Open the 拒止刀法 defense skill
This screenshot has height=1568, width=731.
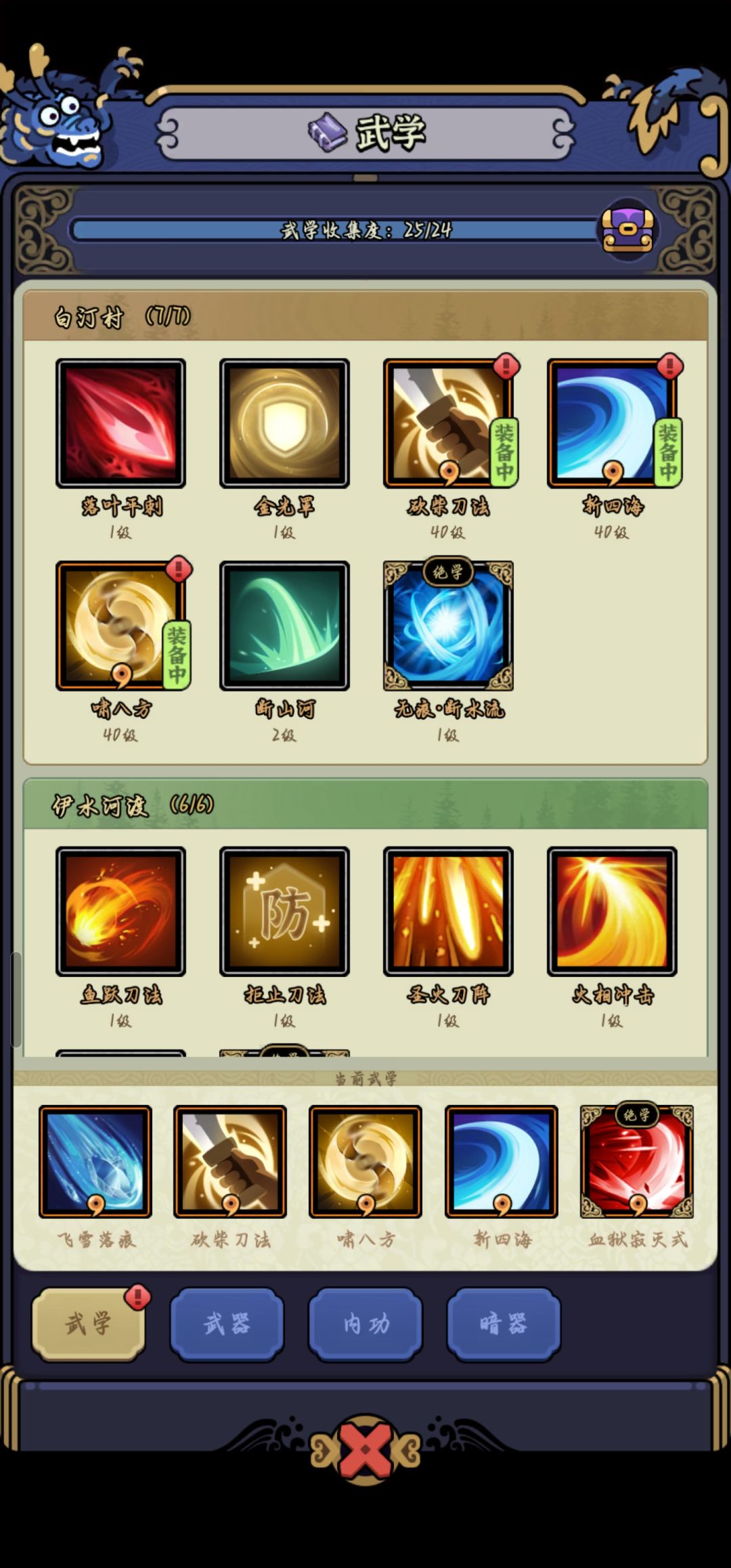[284, 911]
